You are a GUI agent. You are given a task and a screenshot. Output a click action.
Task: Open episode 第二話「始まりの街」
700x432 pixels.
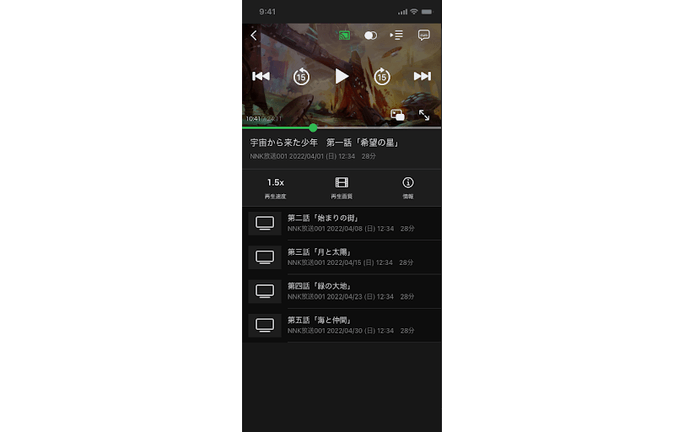(341, 223)
